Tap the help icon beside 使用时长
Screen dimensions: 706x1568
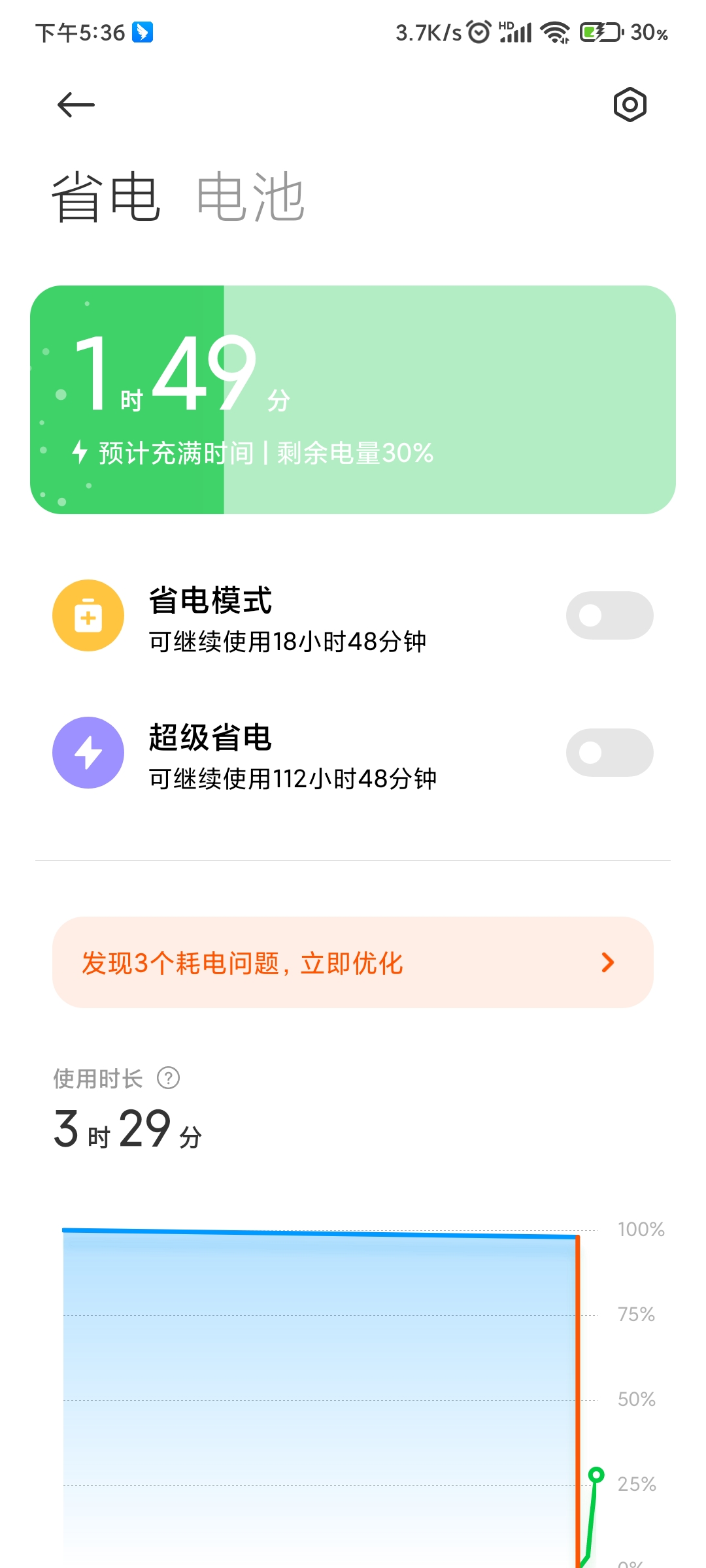pyautogui.click(x=168, y=1078)
